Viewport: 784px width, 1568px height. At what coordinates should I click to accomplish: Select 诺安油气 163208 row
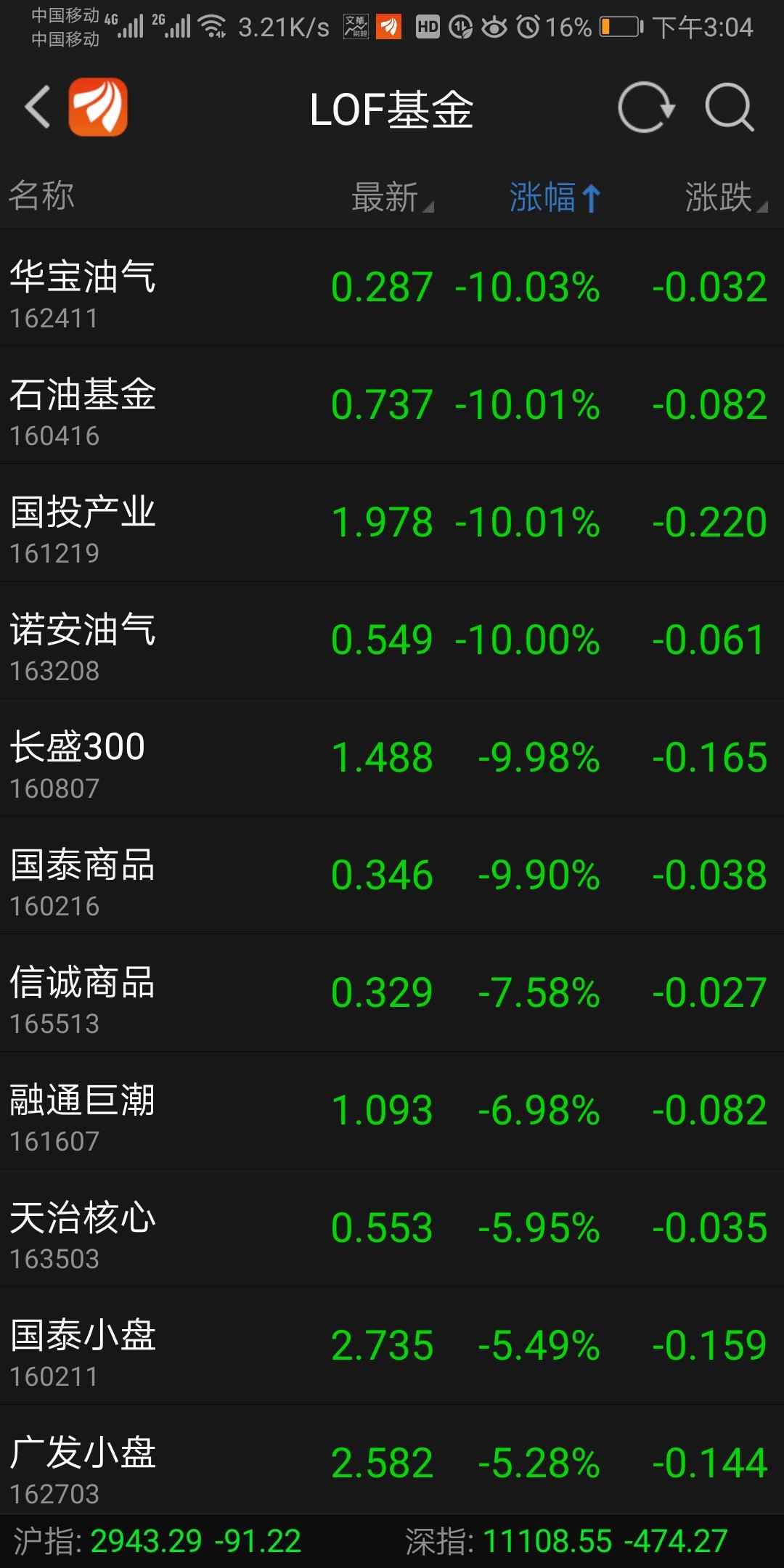pyautogui.click(x=392, y=640)
